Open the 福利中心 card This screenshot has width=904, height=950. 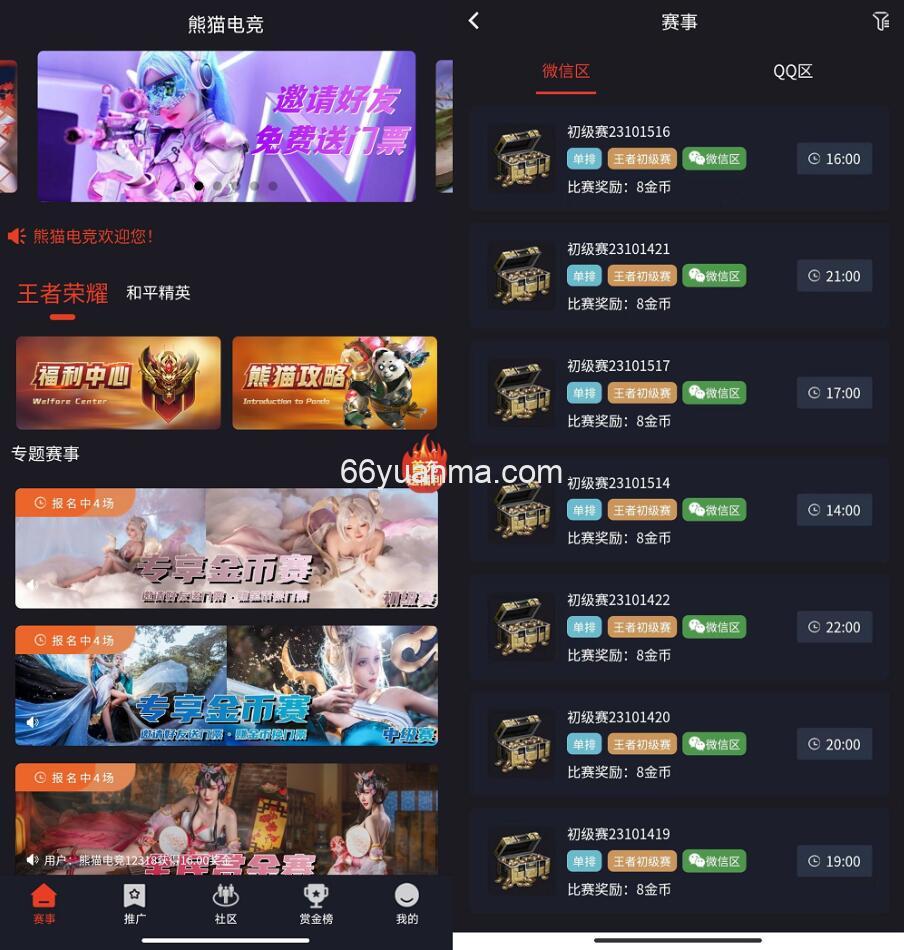(x=118, y=383)
